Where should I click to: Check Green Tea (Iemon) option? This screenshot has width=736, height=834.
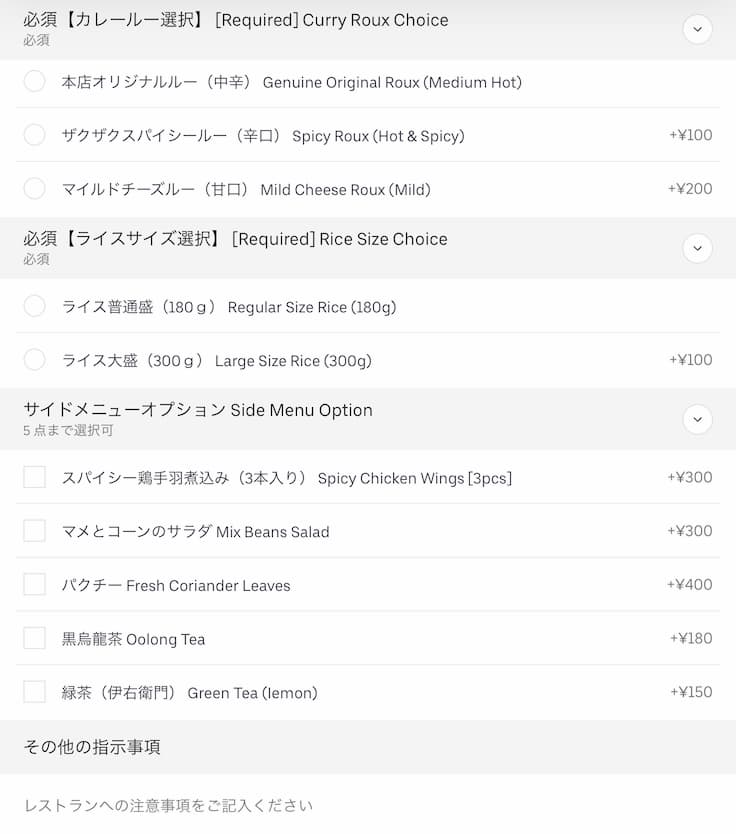35,692
